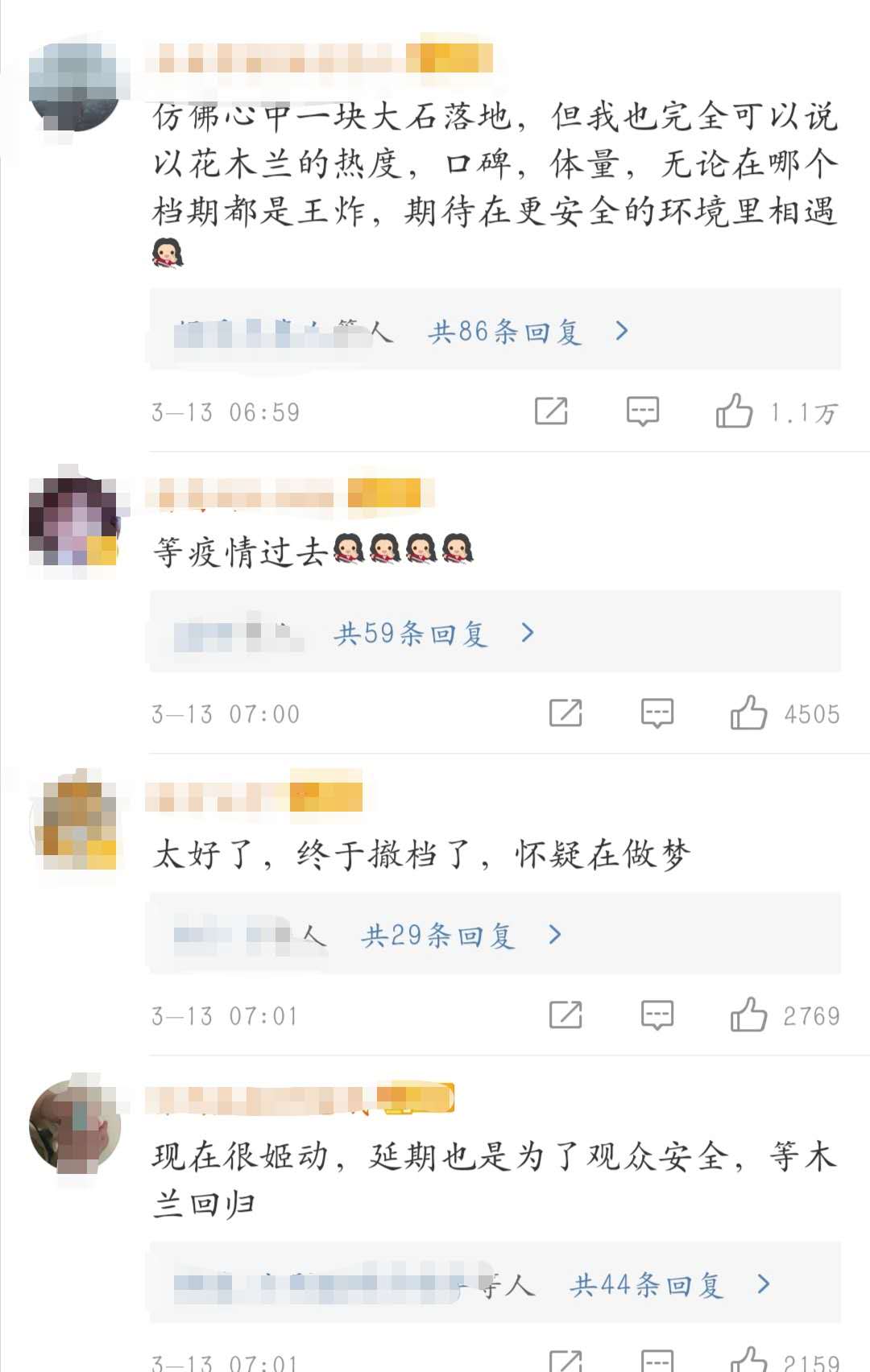Like the comment with 1.1万 likes
The width and height of the screenshot is (870, 1372).
pos(734,411)
